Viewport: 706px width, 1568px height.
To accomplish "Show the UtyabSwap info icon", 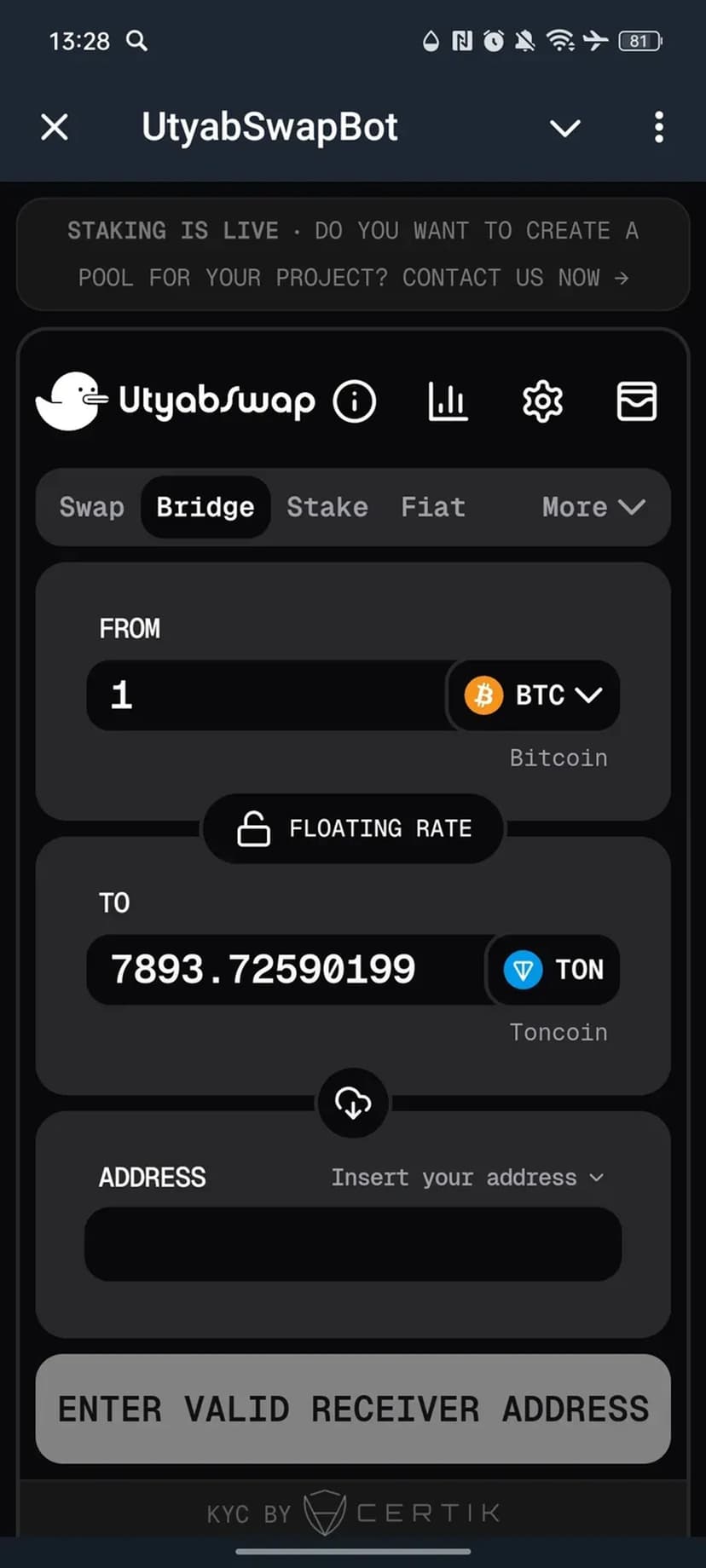I will pyautogui.click(x=355, y=401).
